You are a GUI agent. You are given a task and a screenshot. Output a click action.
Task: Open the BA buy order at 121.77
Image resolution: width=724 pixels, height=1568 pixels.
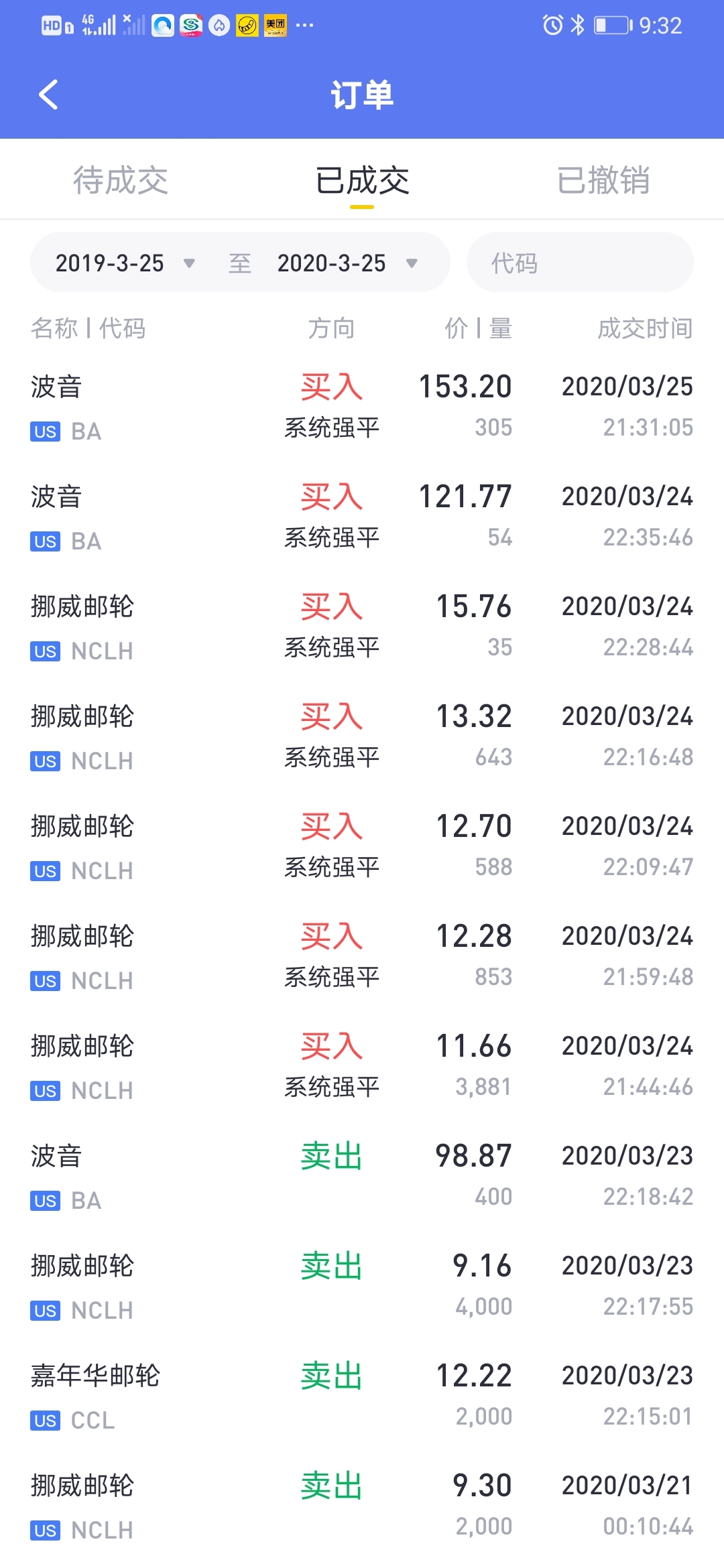(362, 517)
